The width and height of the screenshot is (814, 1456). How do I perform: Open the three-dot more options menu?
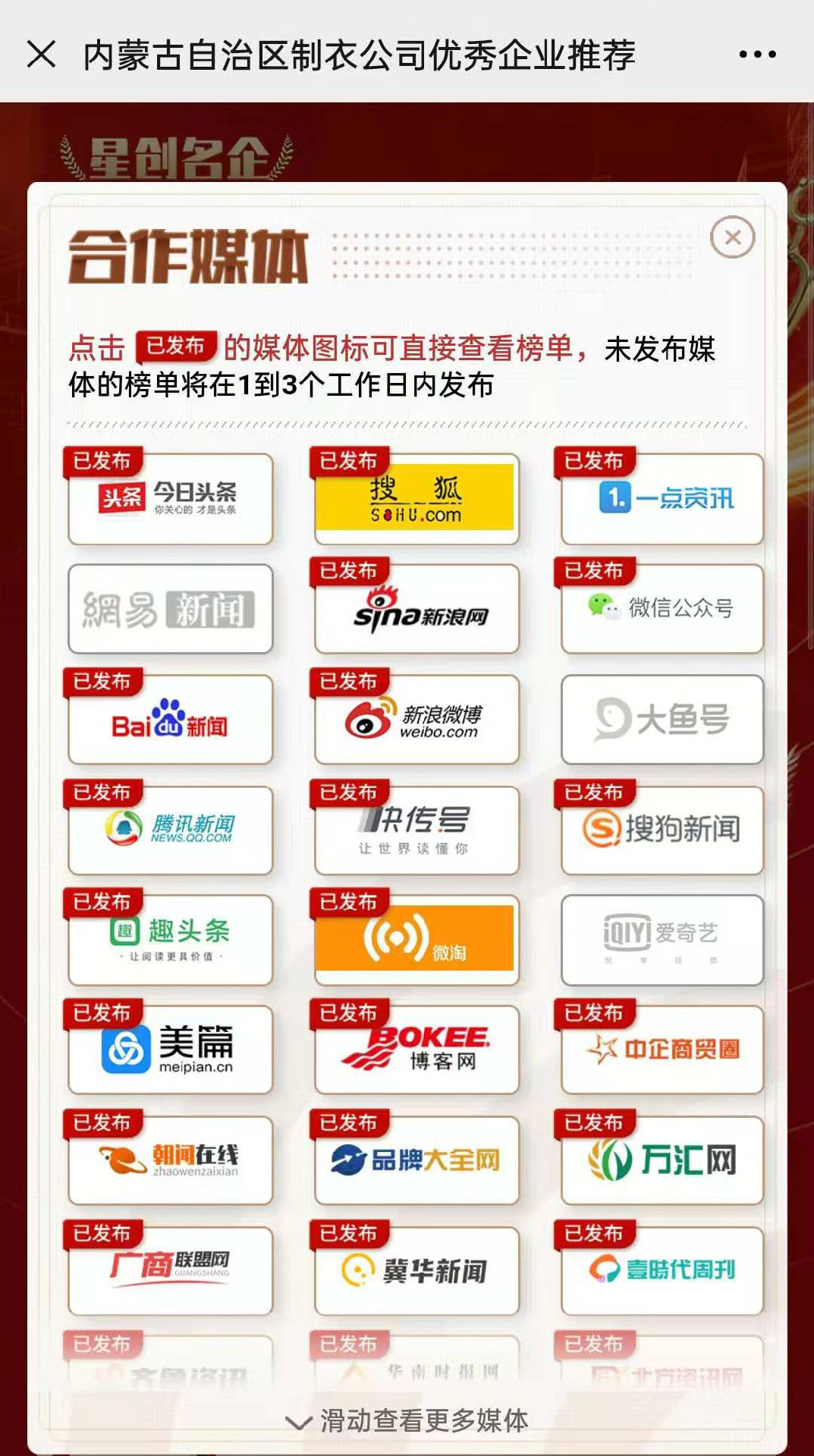pos(757,55)
